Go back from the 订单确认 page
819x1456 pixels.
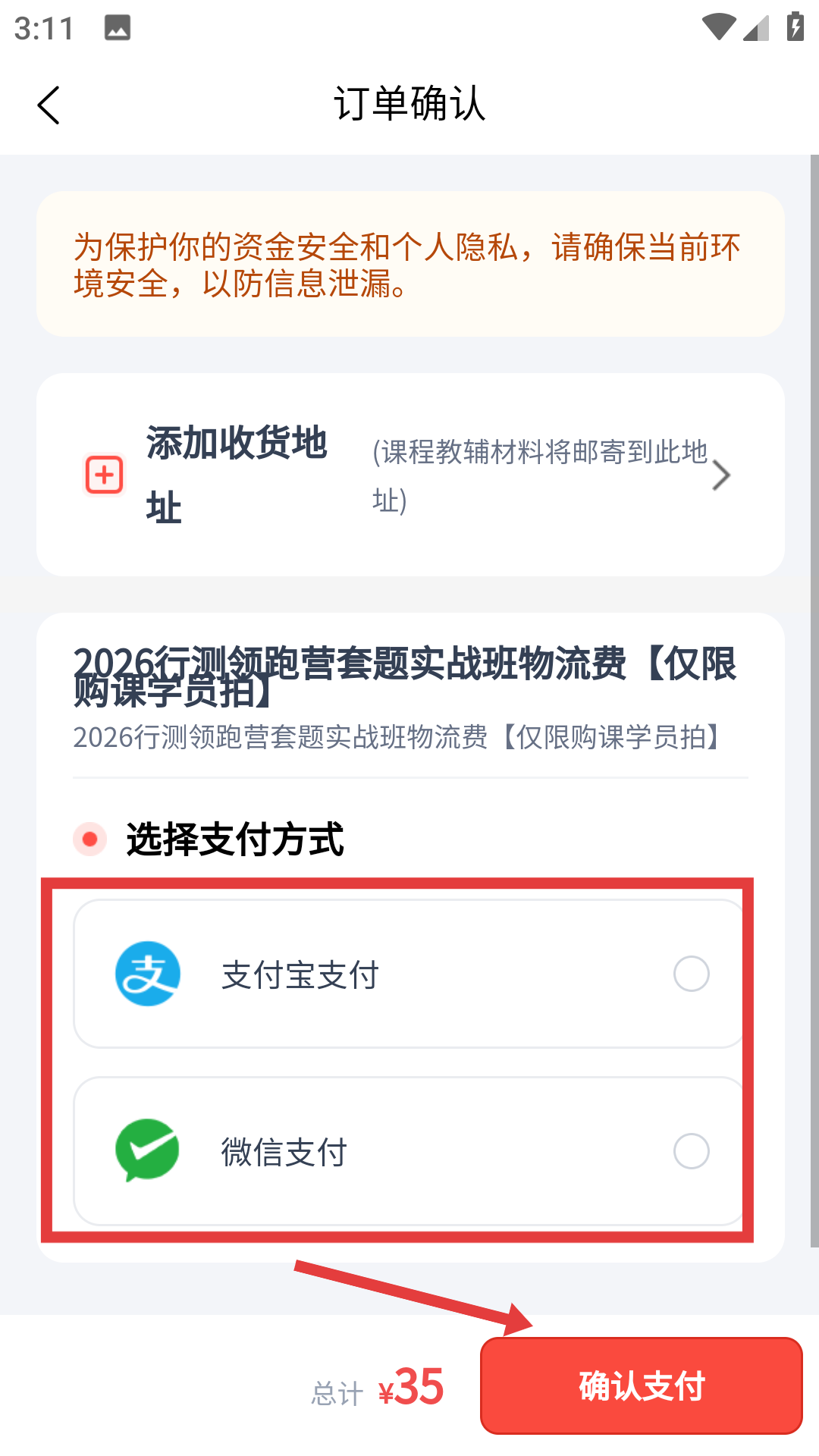click(x=49, y=105)
